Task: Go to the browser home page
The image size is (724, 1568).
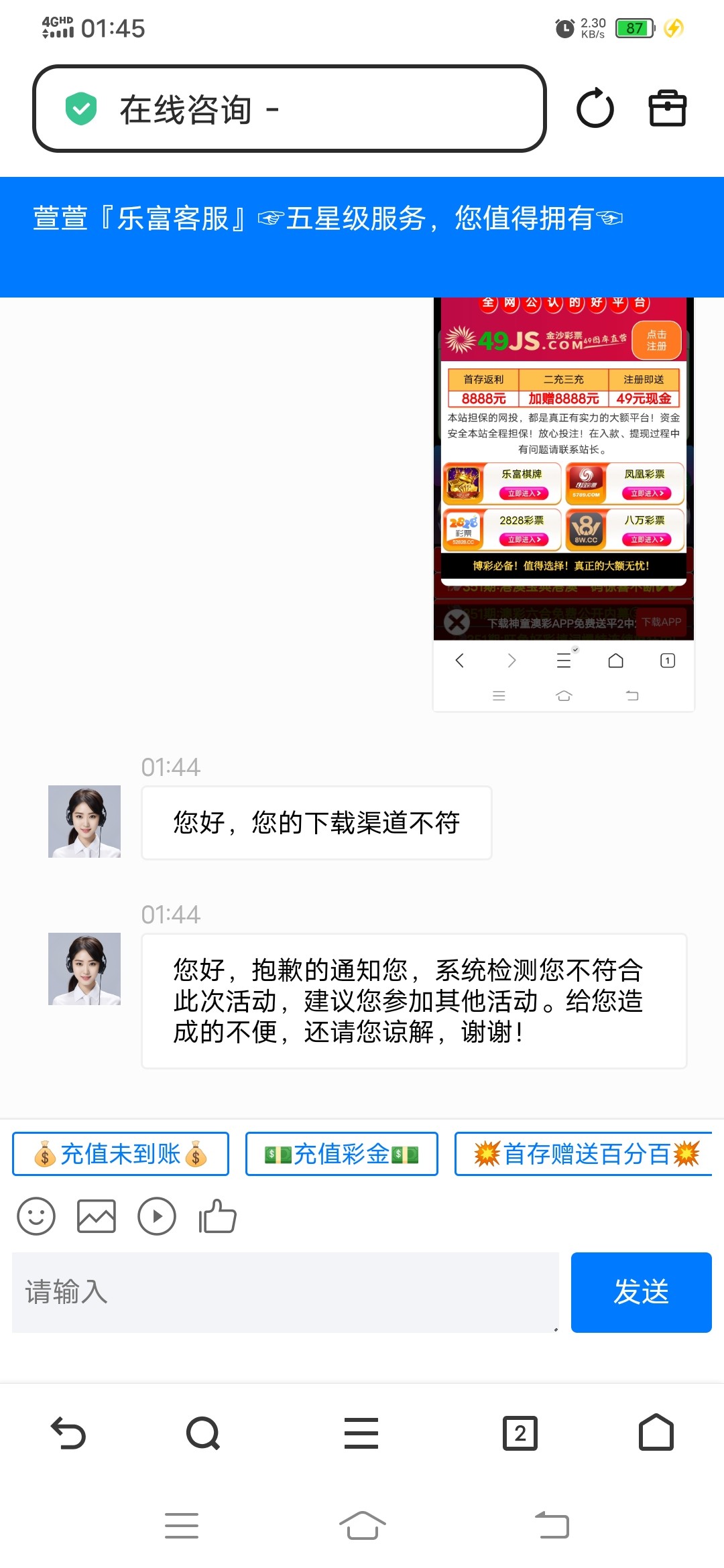Action: click(656, 1433)
